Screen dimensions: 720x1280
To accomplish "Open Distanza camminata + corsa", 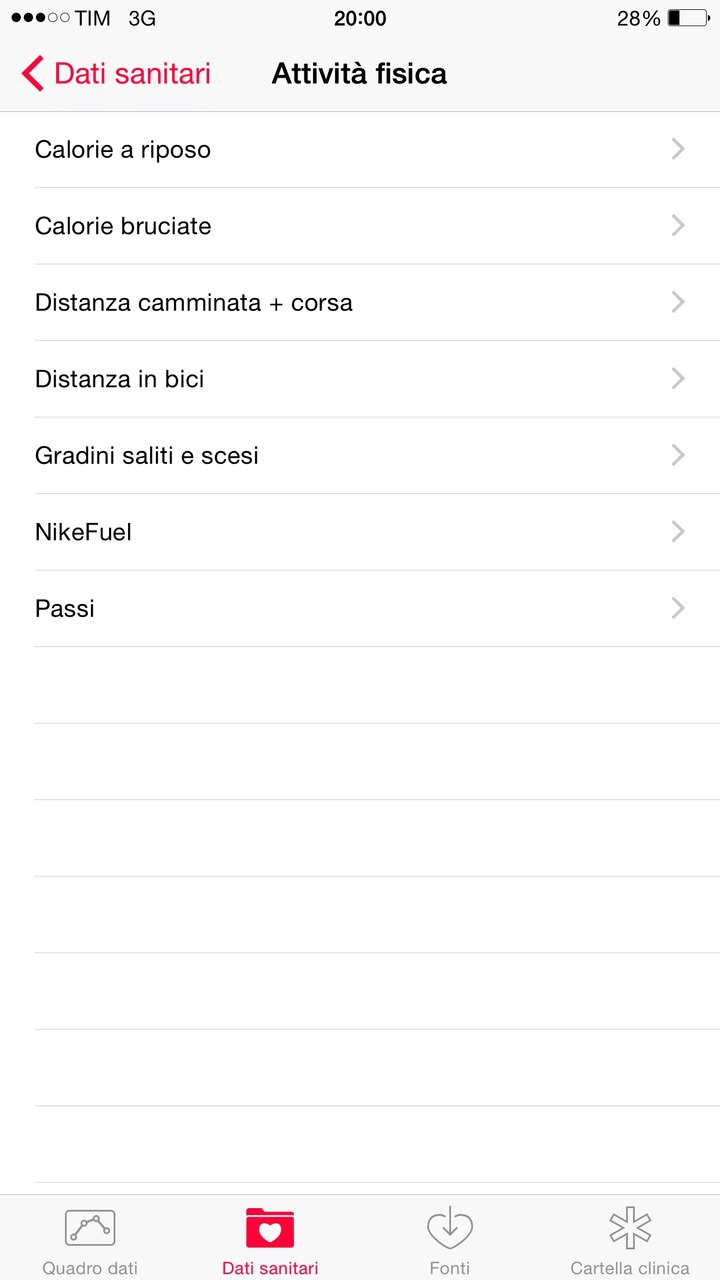I will point(360,302).
